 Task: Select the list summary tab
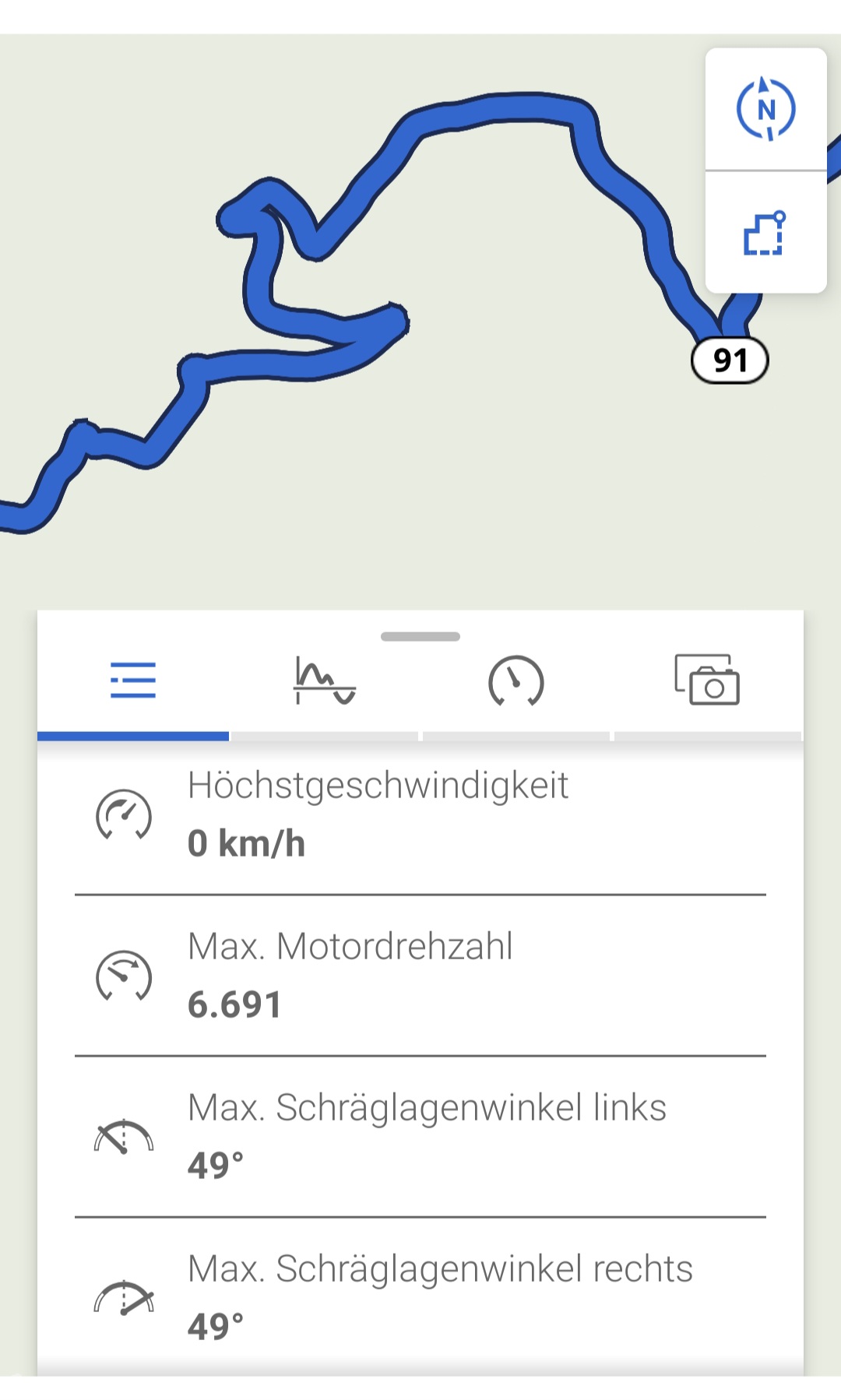point(133,681)
